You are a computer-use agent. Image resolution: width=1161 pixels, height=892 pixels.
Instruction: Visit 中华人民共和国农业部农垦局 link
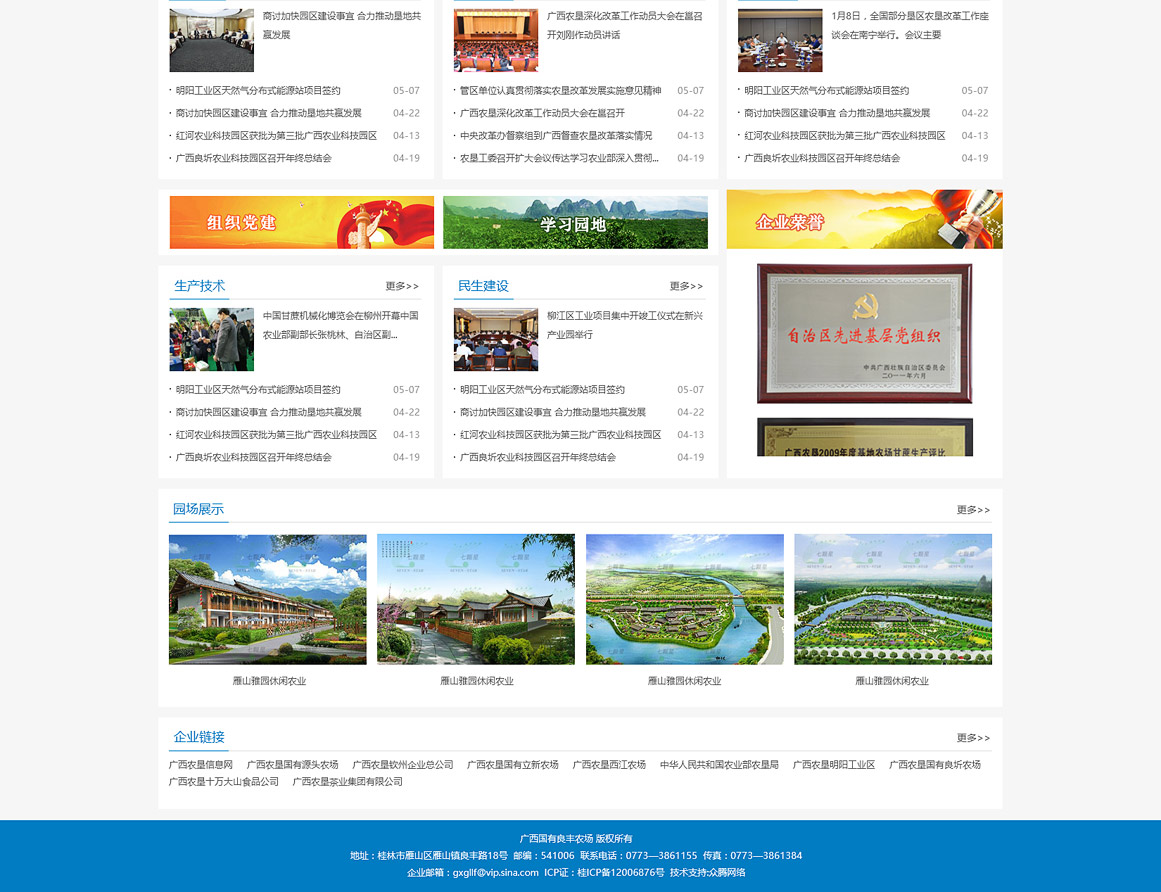(x=718, y=765)
